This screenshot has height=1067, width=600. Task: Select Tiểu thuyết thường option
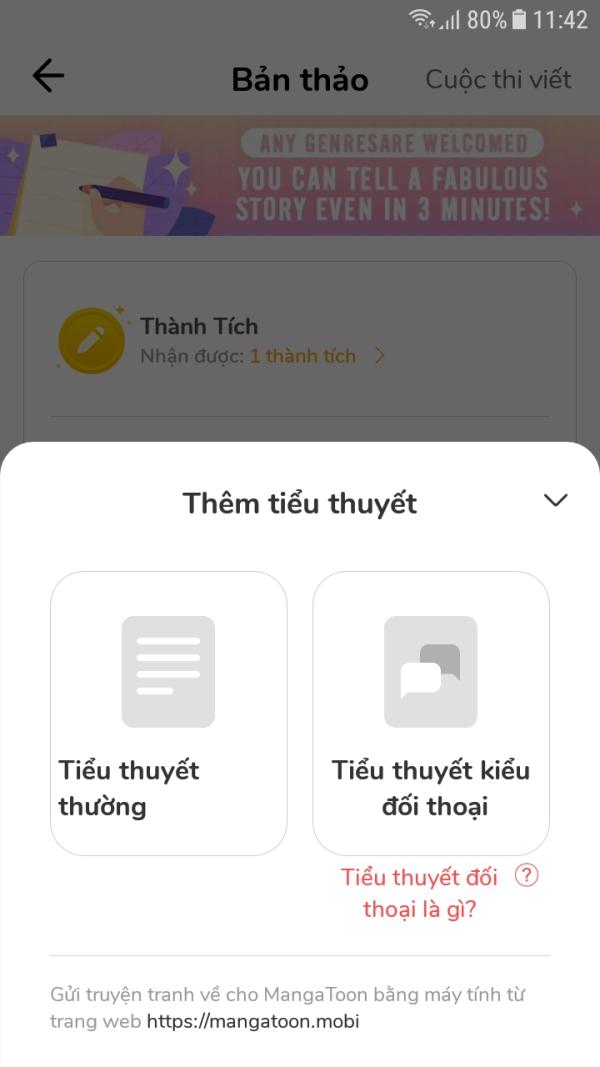(168, 713)
